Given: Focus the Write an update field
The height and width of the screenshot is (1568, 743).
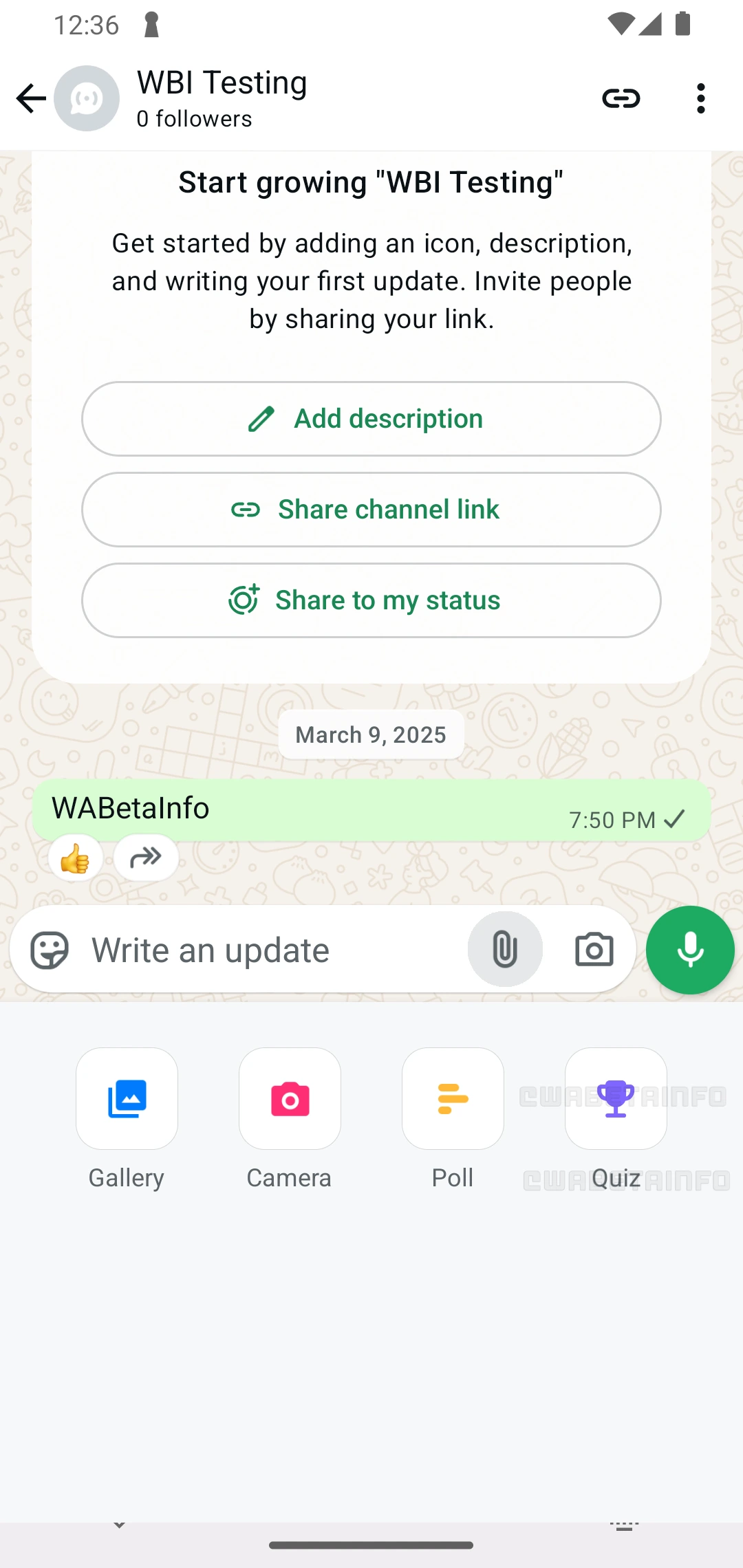Looking at the screenshot, I should click(275, 950).
